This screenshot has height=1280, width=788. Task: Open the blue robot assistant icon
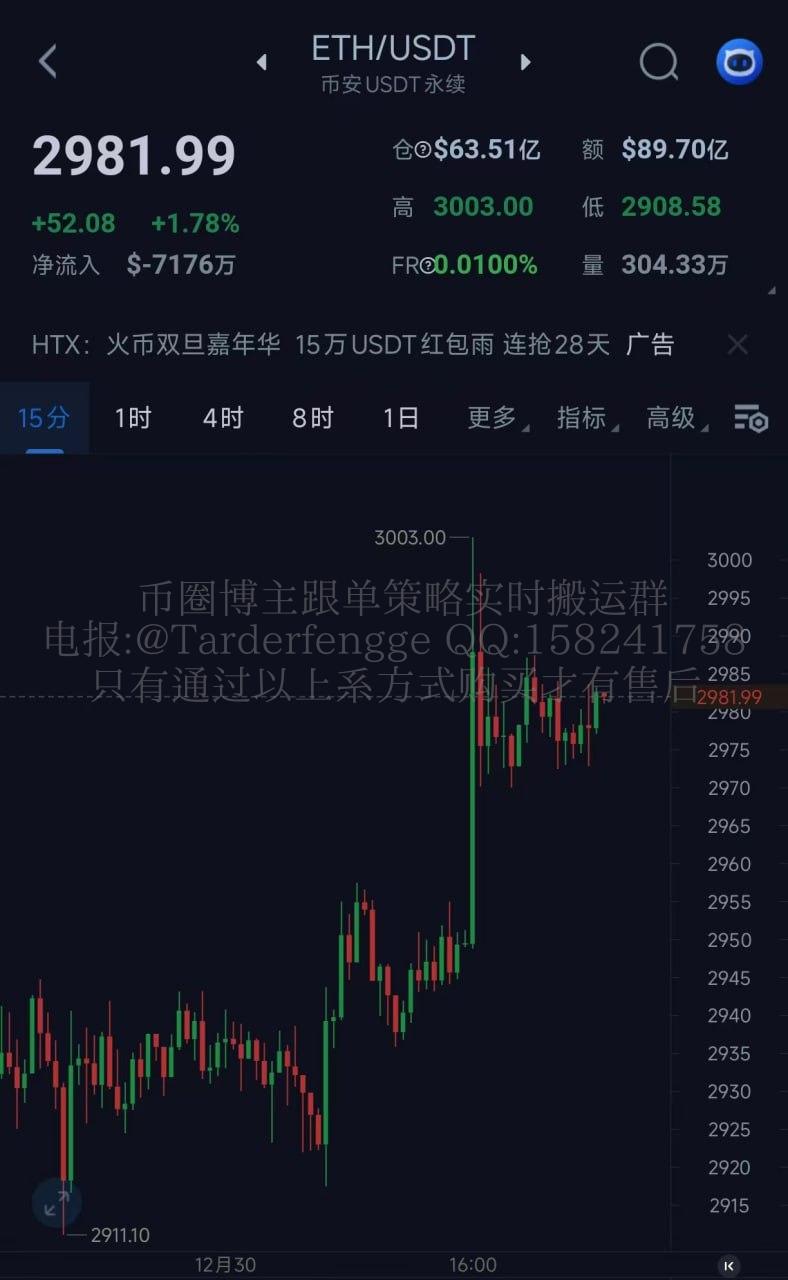(x=739, y=62)
